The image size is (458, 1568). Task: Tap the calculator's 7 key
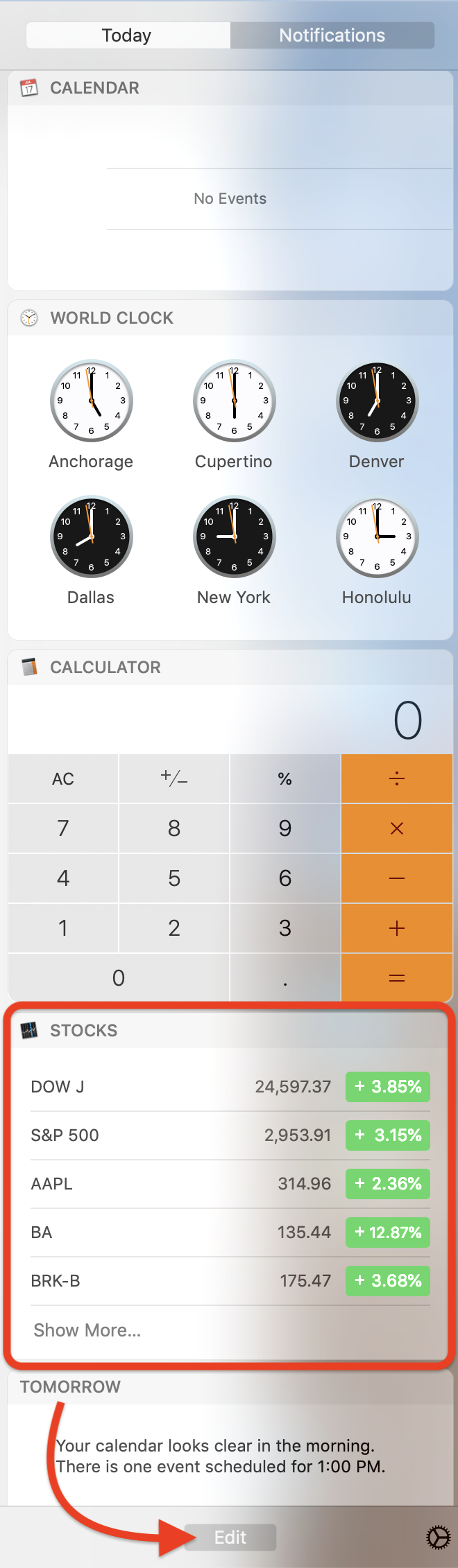tap(63, 828)
